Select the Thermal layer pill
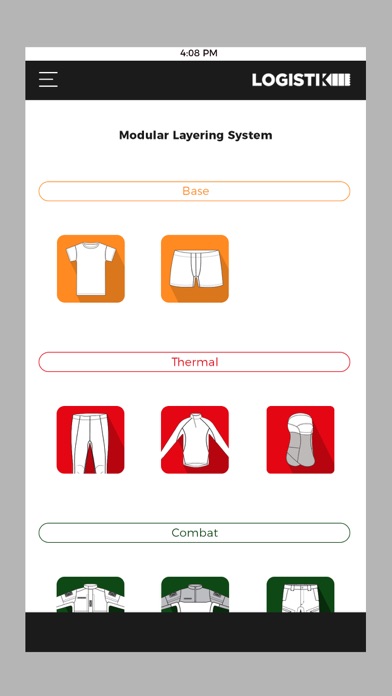 pyautogui.click(x=194, y=362)
